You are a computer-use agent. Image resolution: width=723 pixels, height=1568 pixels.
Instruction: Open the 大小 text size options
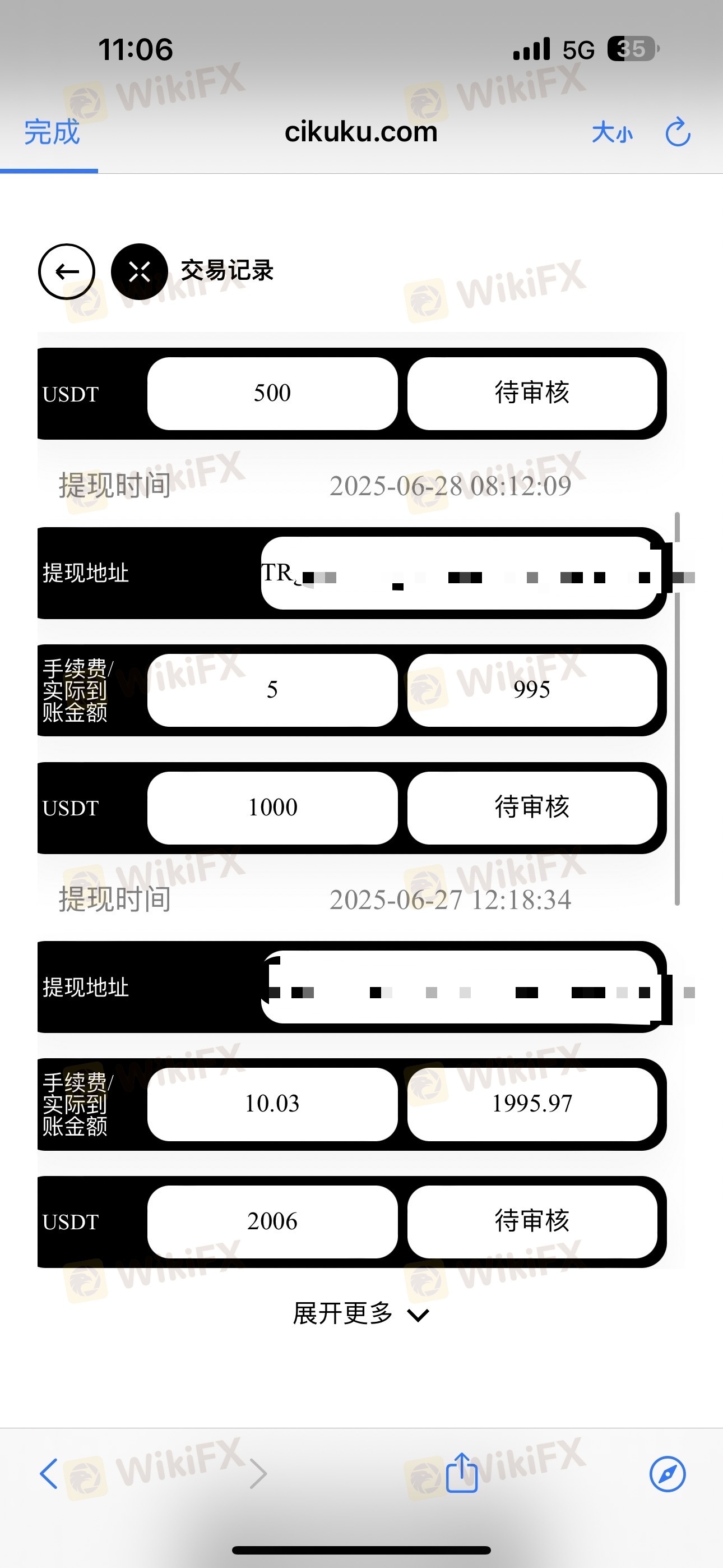pos(611,132)
